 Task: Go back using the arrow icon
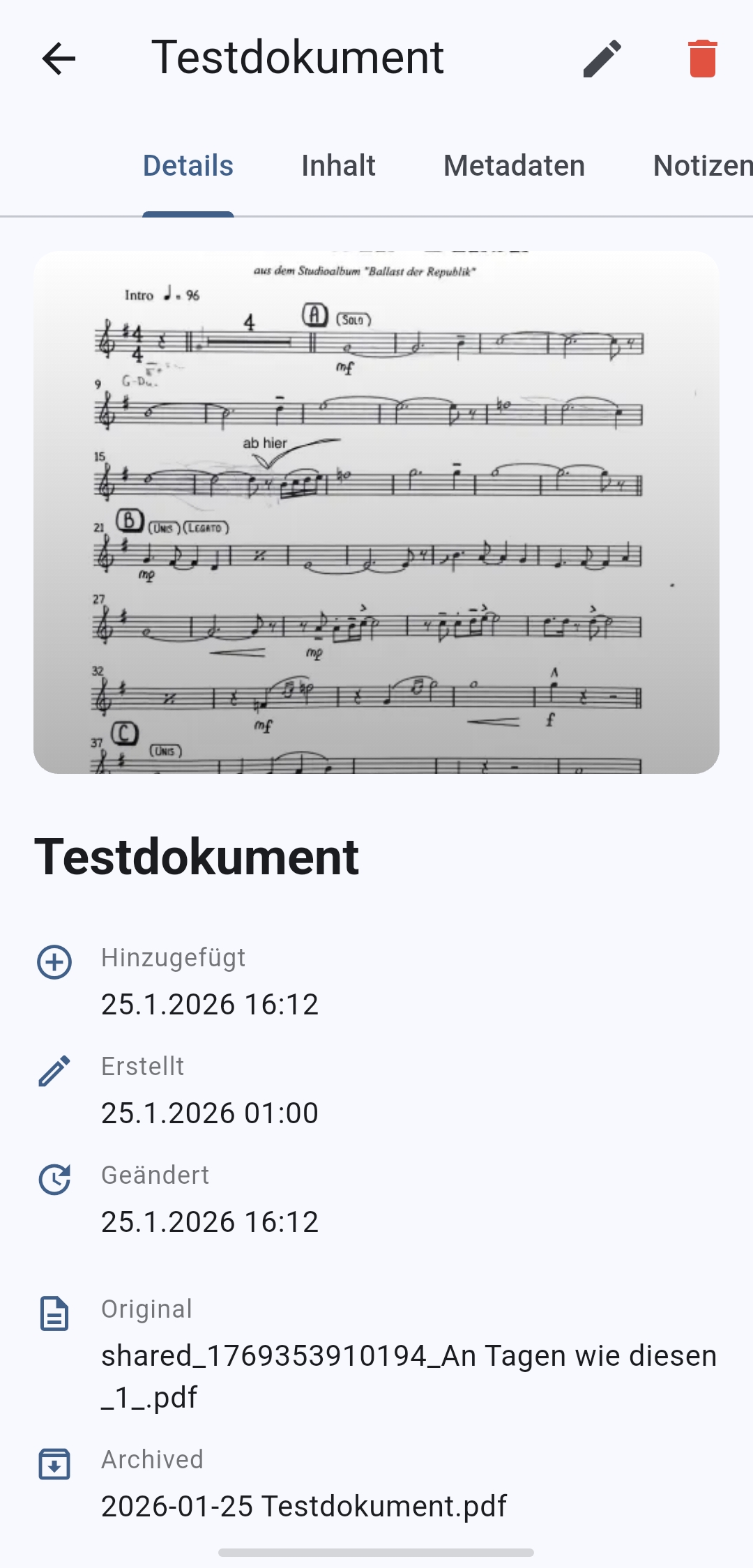click(59, 58)
